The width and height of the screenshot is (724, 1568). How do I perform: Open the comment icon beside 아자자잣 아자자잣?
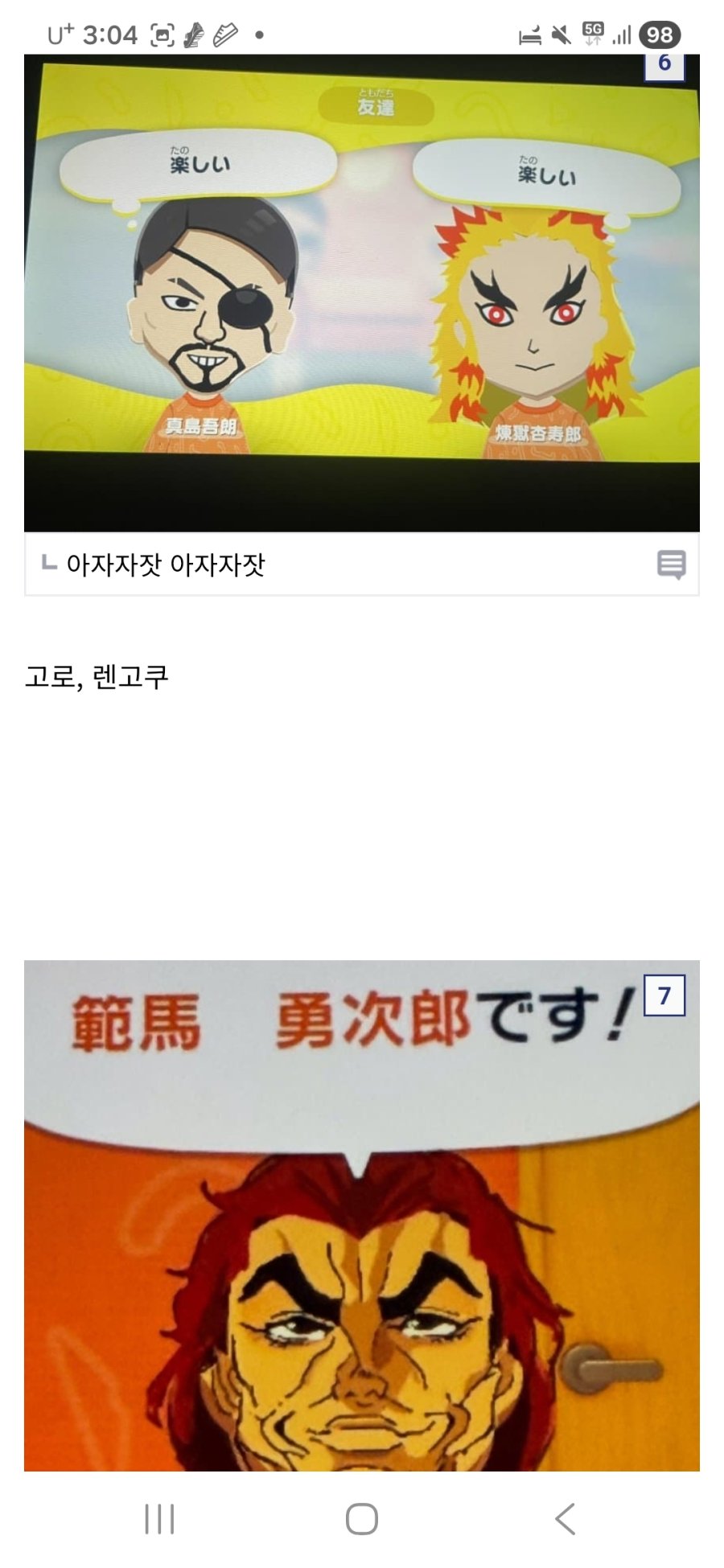tap(671, 564)
